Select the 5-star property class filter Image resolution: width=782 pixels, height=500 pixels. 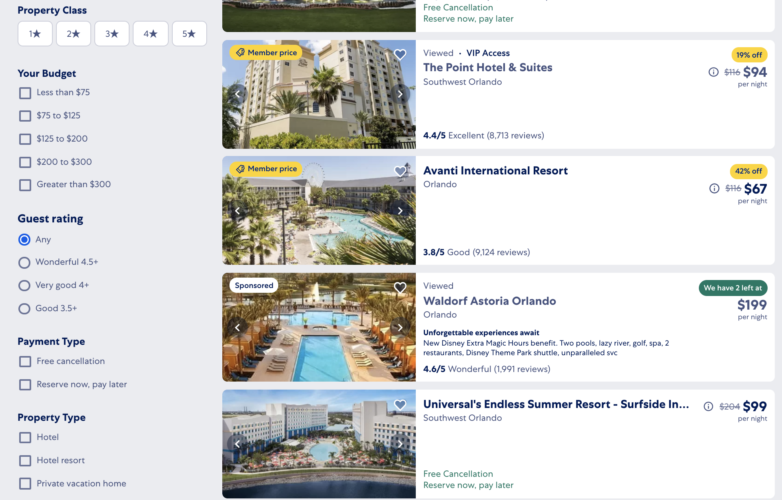189,33
